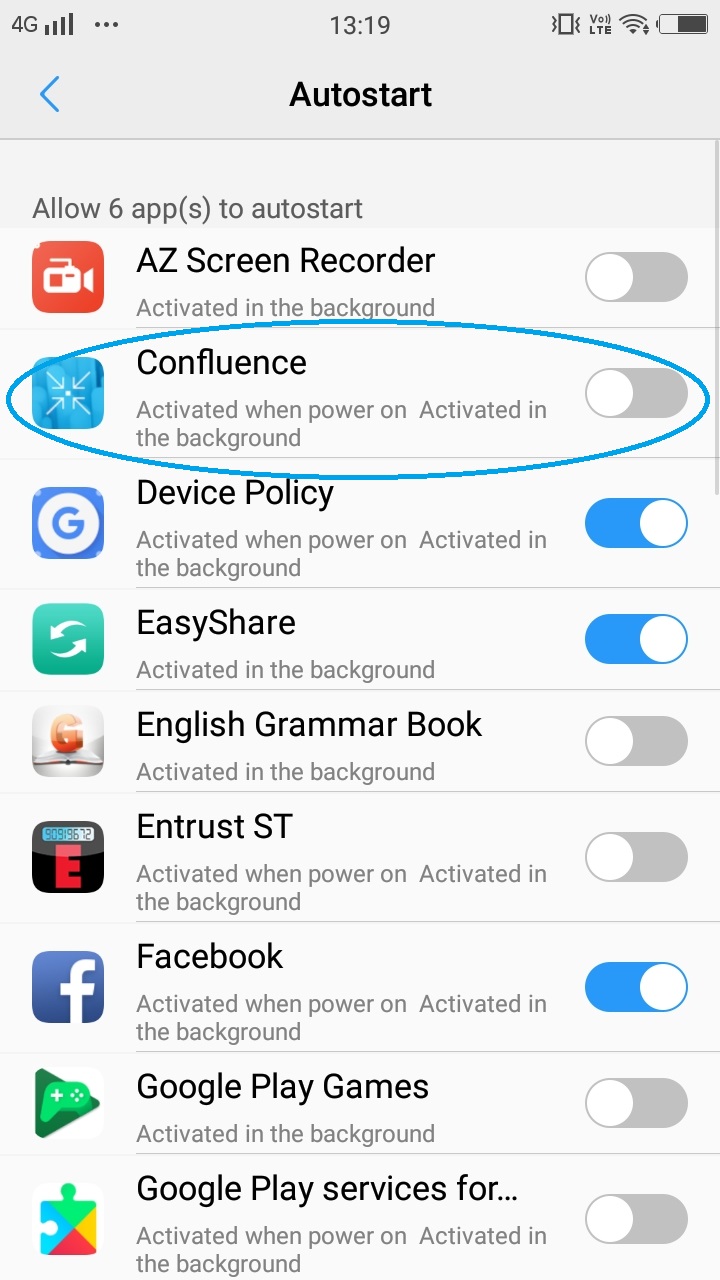Turn off Facebook autostart

pyautogui.click(x=636, y=987)
